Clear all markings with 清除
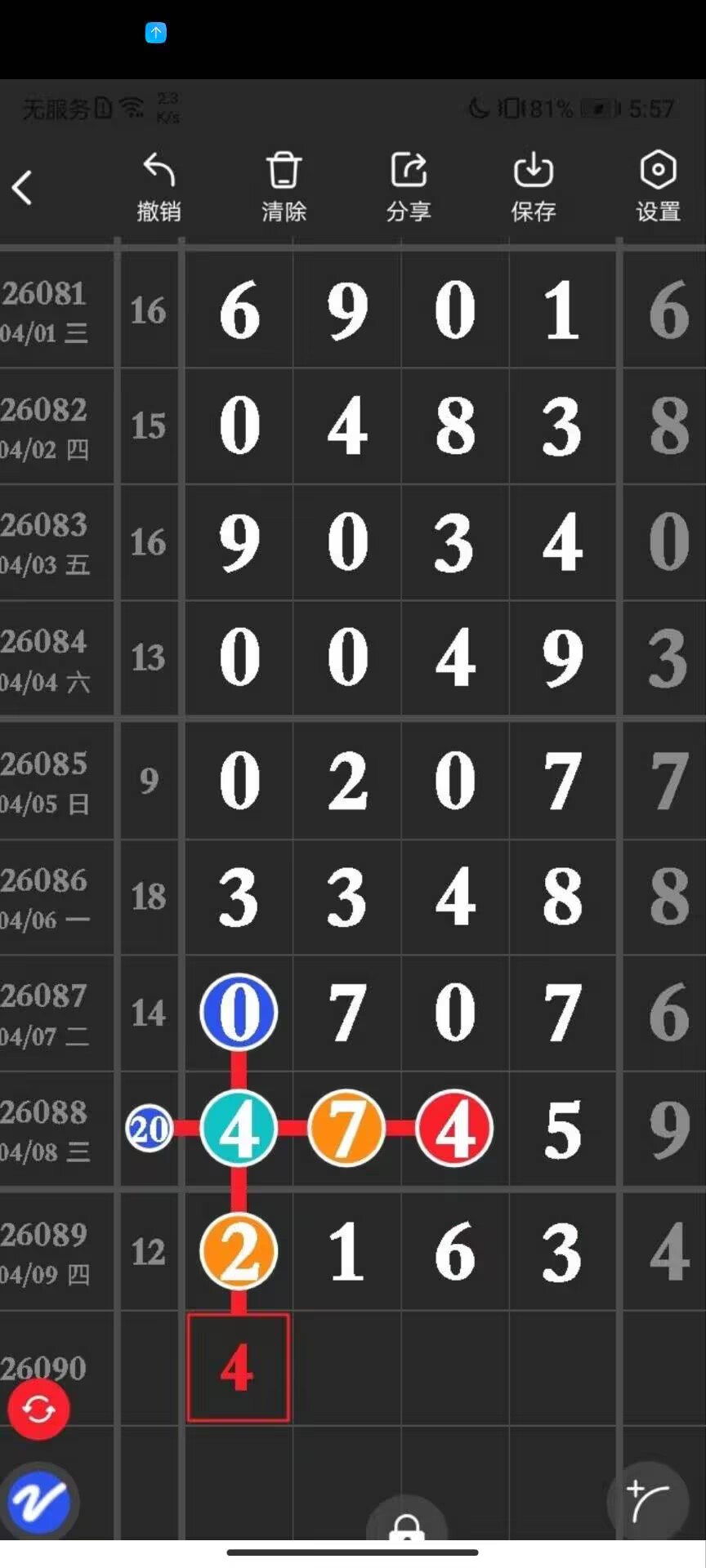Viewport: 706px width, 1568px height. pos(284,187)
